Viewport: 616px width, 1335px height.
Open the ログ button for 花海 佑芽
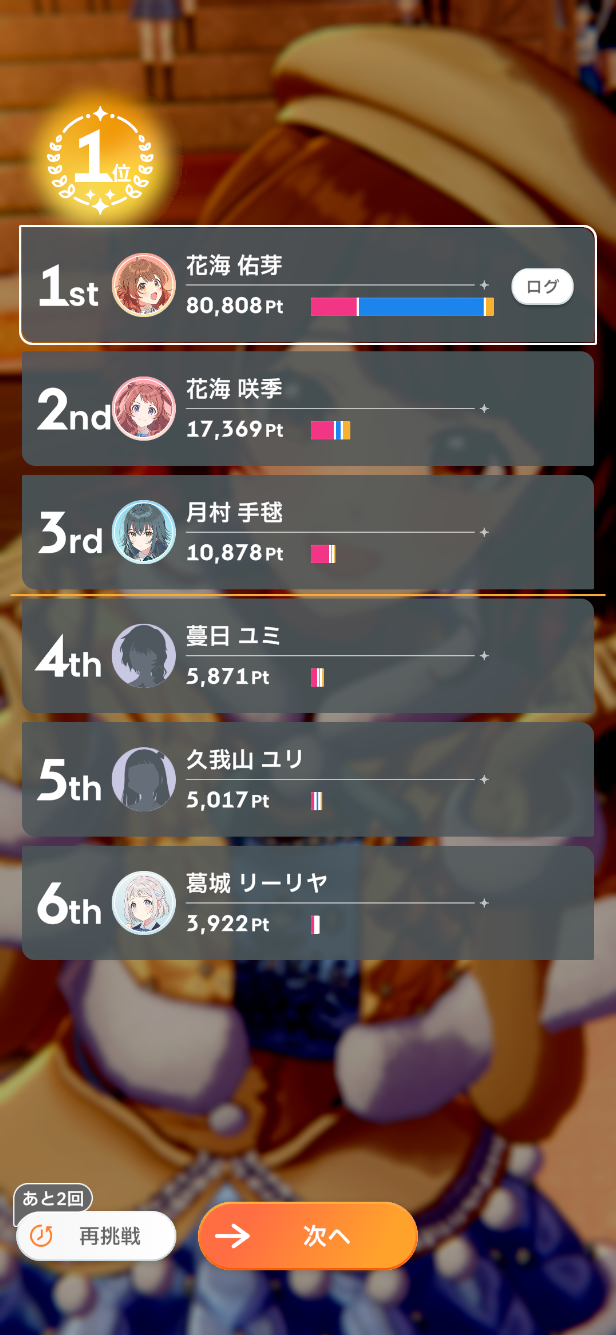pos(542,287)
